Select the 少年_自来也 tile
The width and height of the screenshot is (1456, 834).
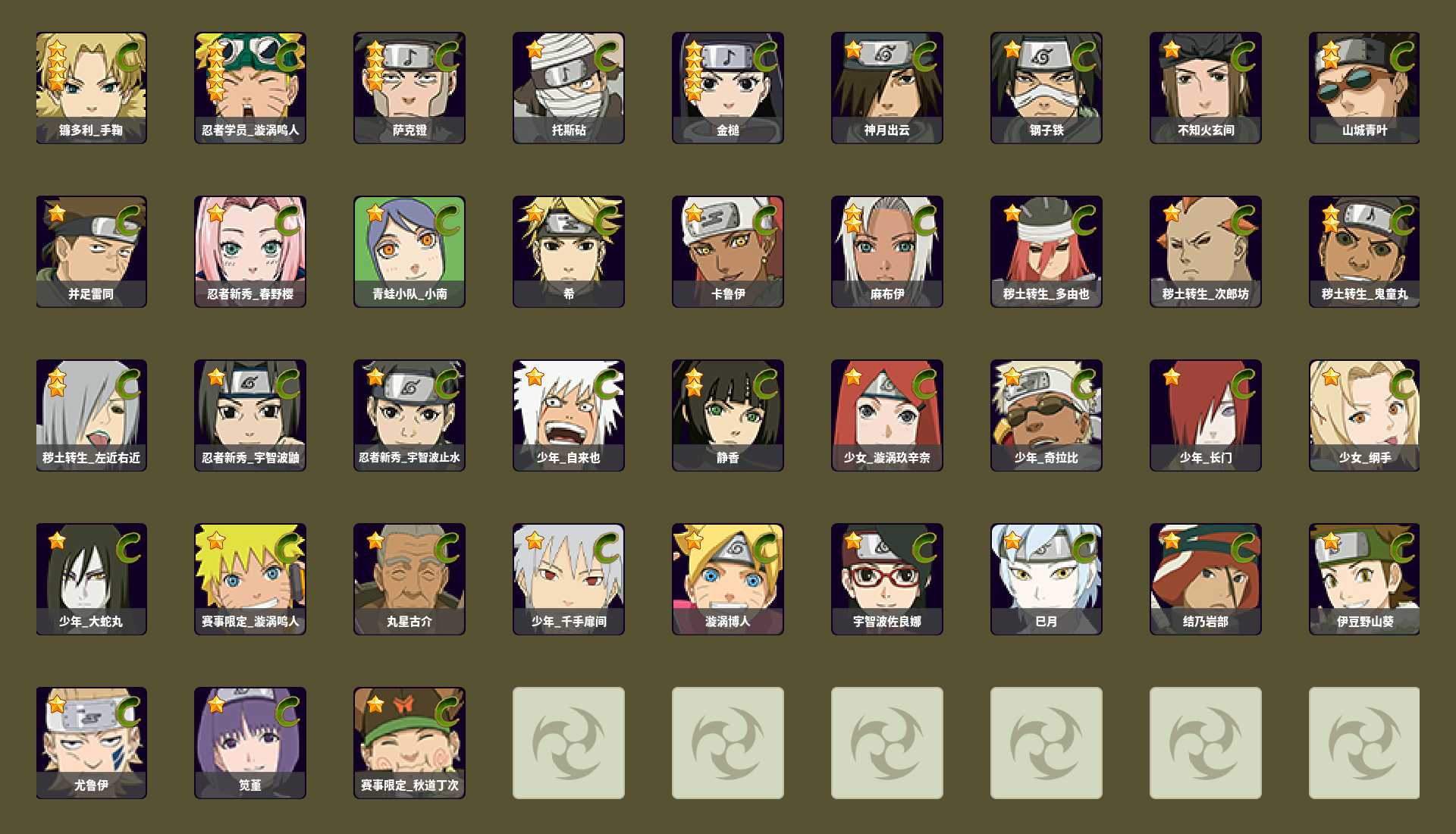point(569,415)
